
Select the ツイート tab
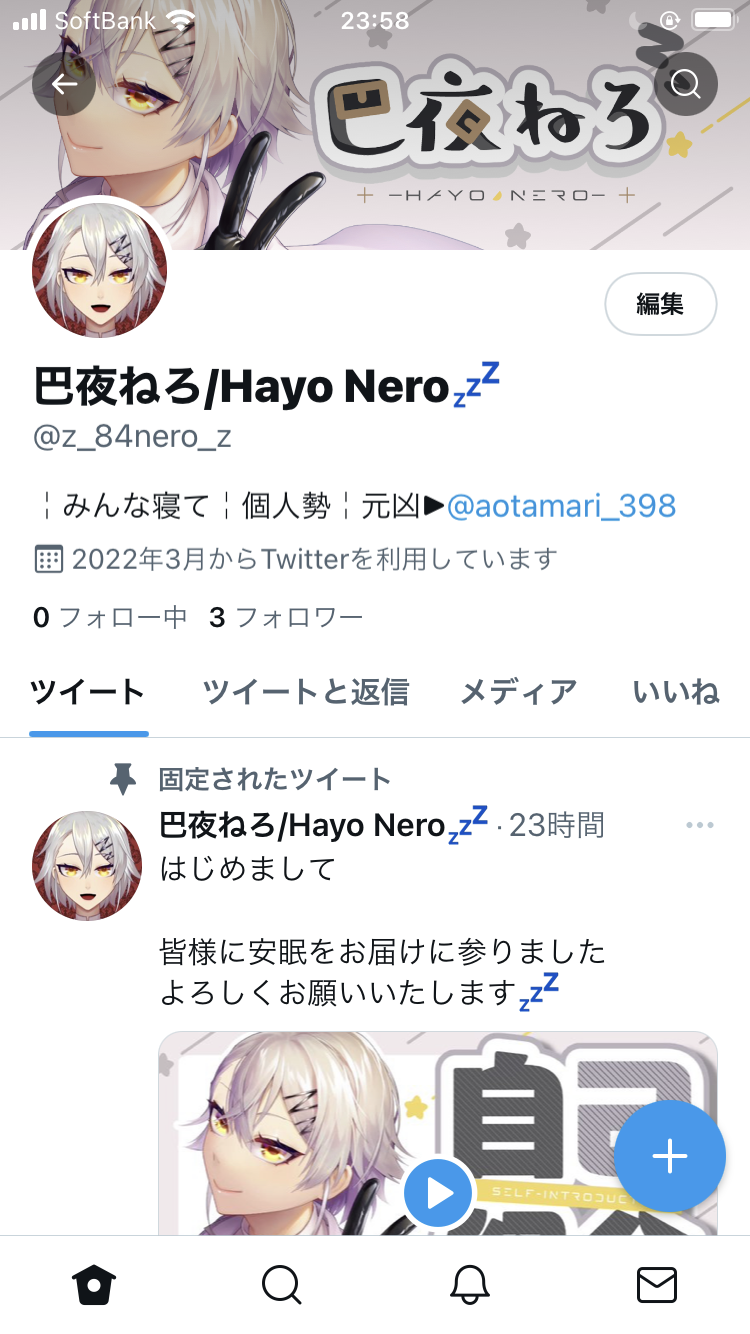tap(88, 692)
